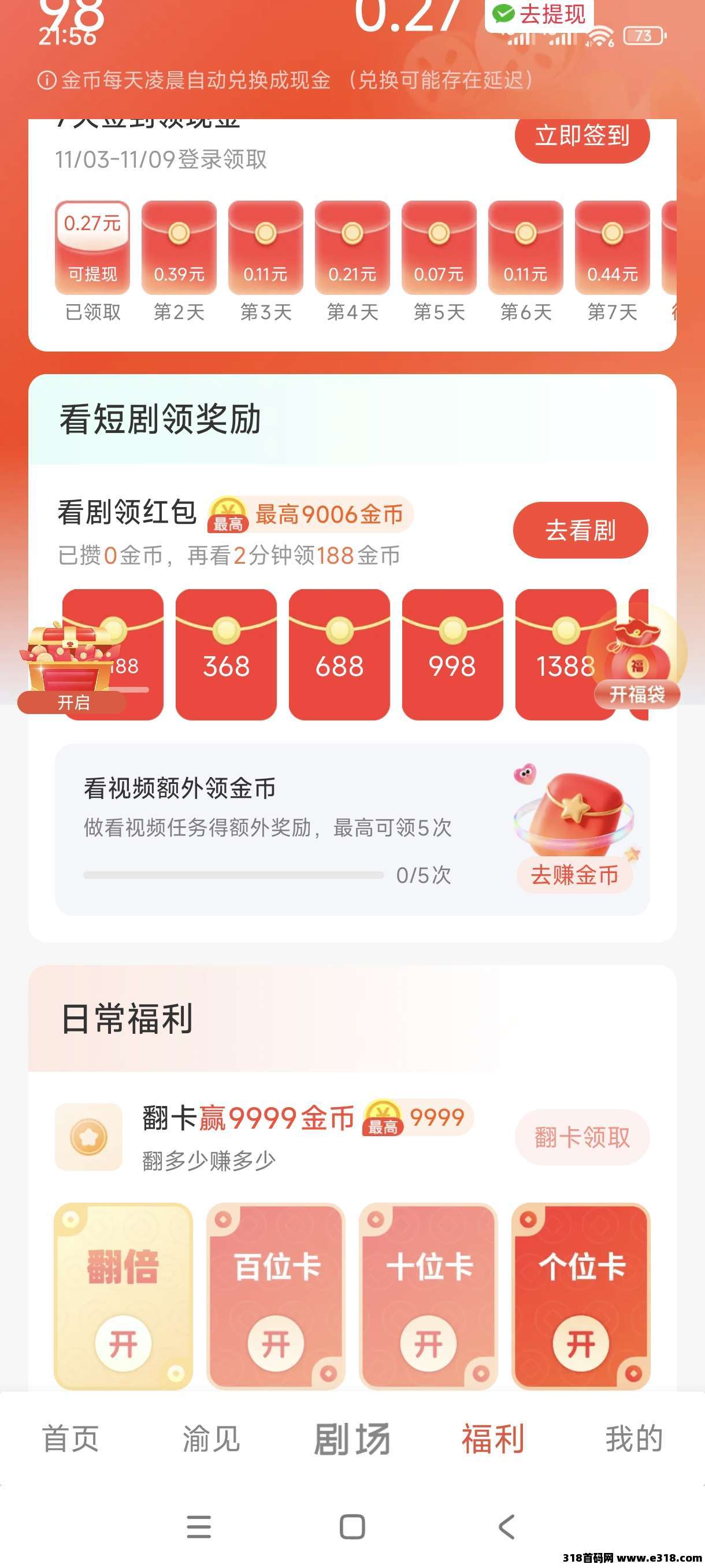The image size is (705, 1568).
Task: Switch to the 剧场 tab
Action: [x=351, y=1439]
